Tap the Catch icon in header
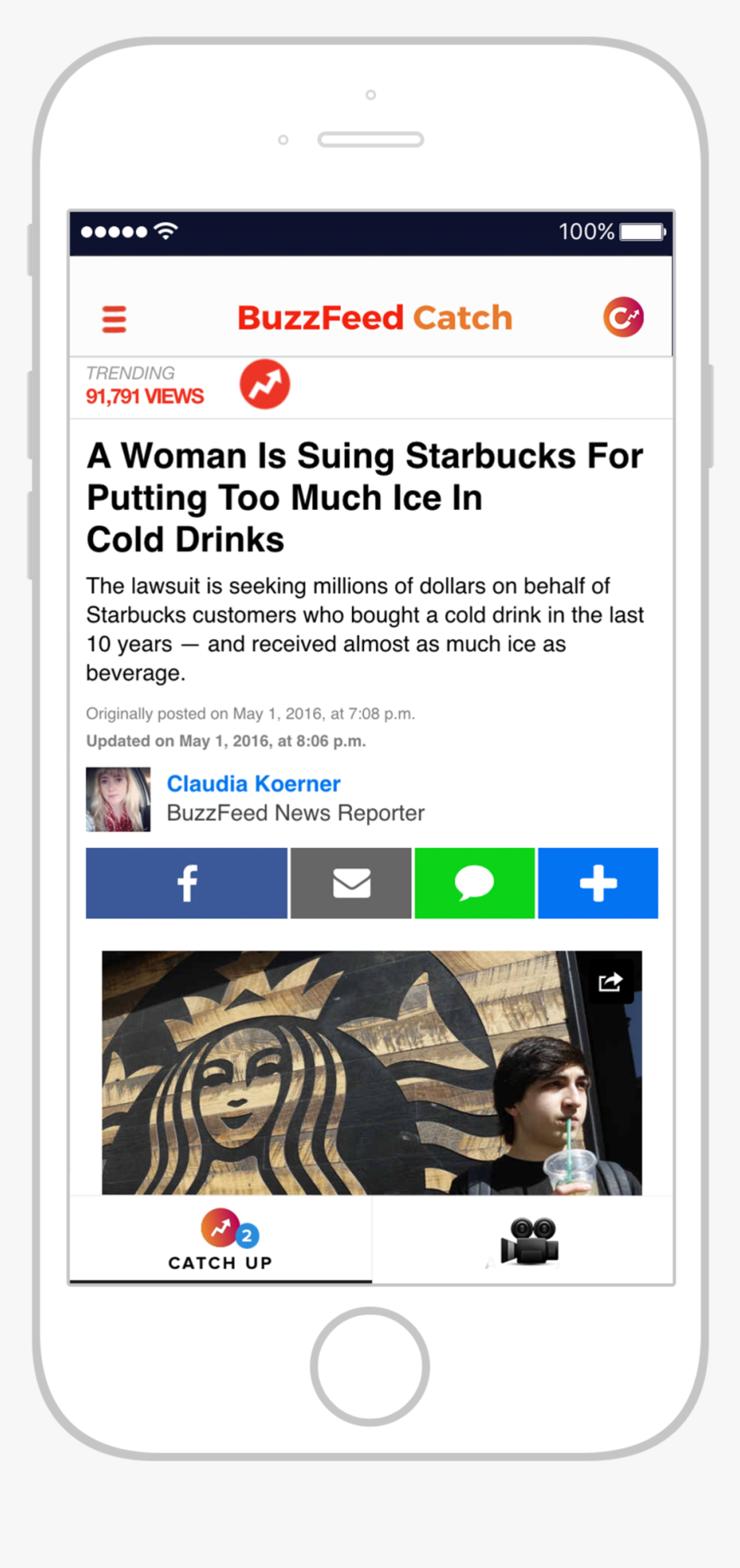740x1568 pixels. coord(623,317)
